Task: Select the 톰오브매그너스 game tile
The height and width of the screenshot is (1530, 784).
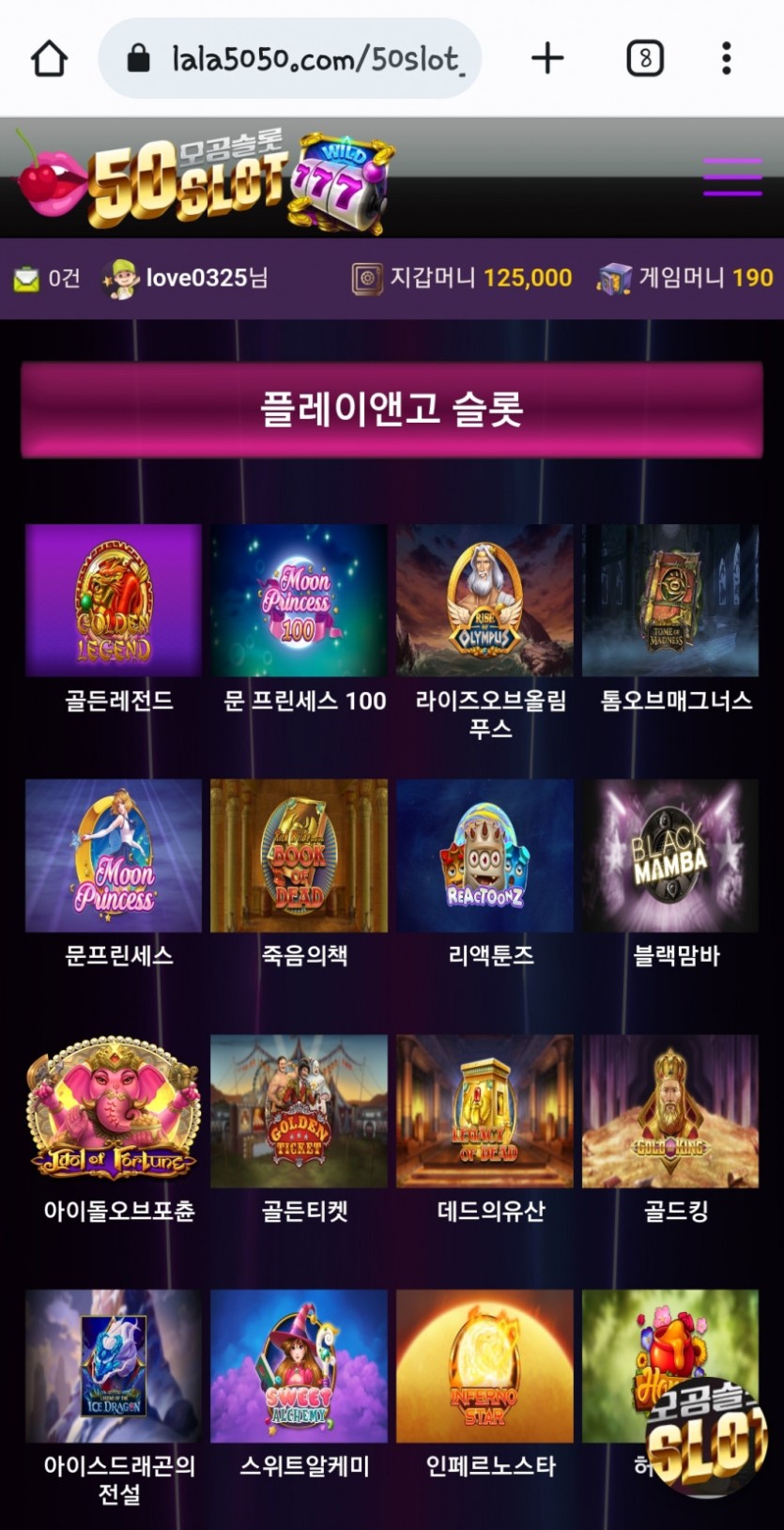Action: point(670,601)
